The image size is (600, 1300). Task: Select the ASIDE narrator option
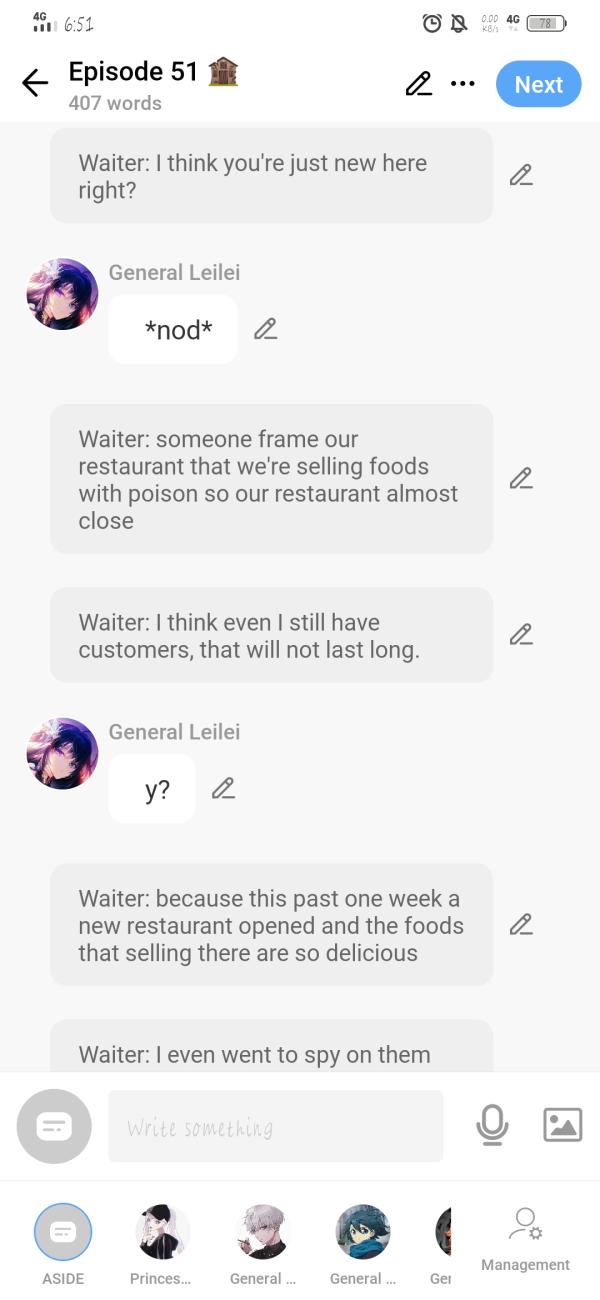click(x=63, y=1232)
